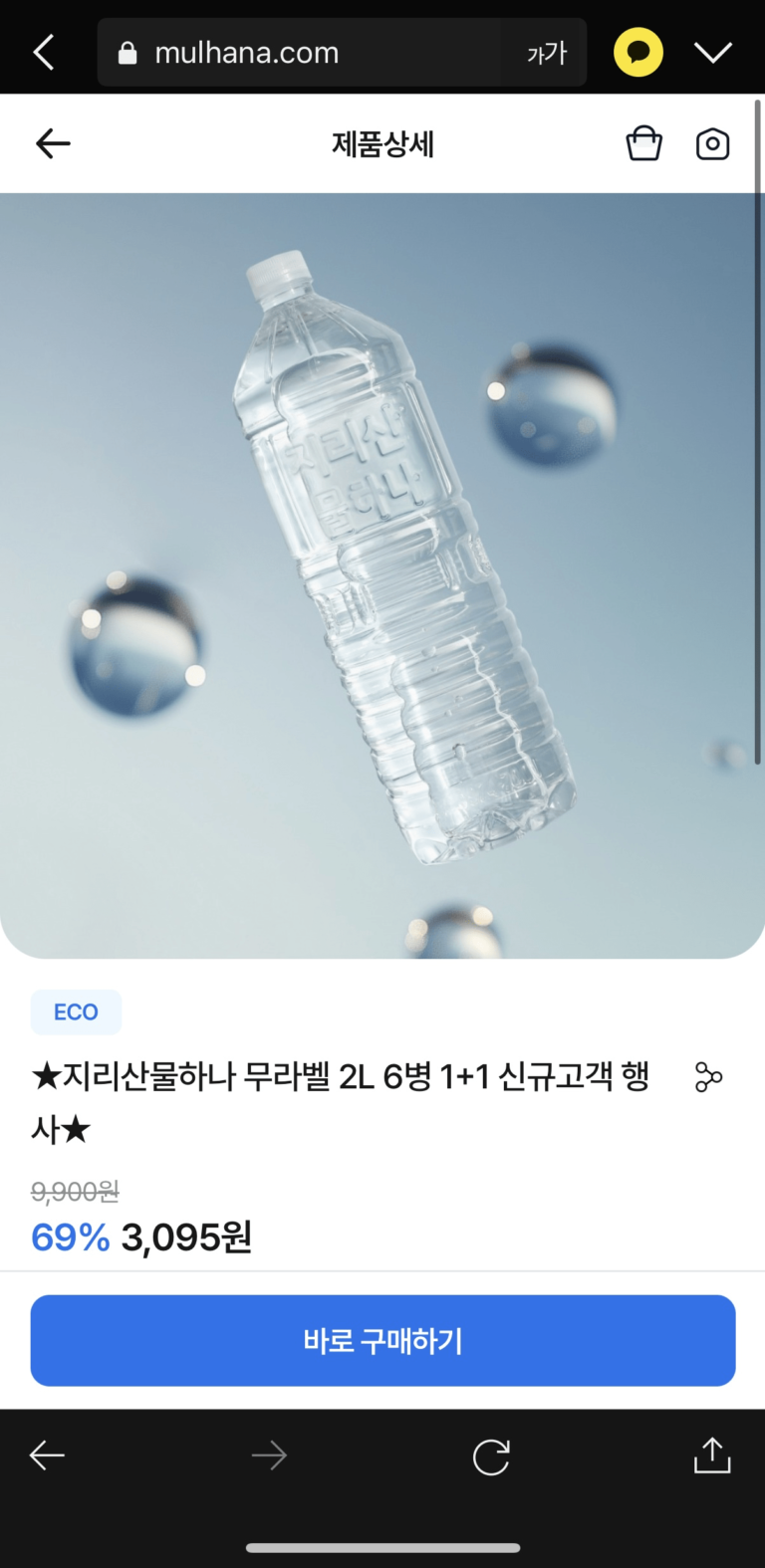Close the in-app browser with the top-left arrow

(44, 52)
